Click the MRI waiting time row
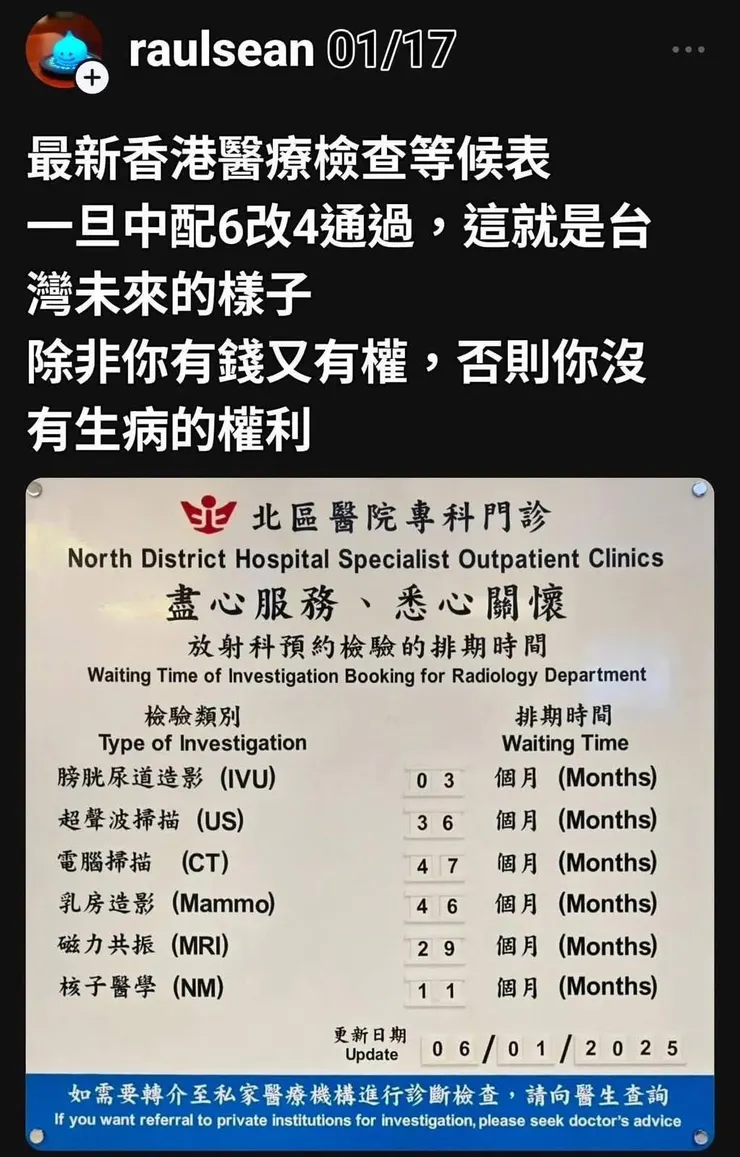Viewport: 740px width, 1157px height. coord(370,944)
